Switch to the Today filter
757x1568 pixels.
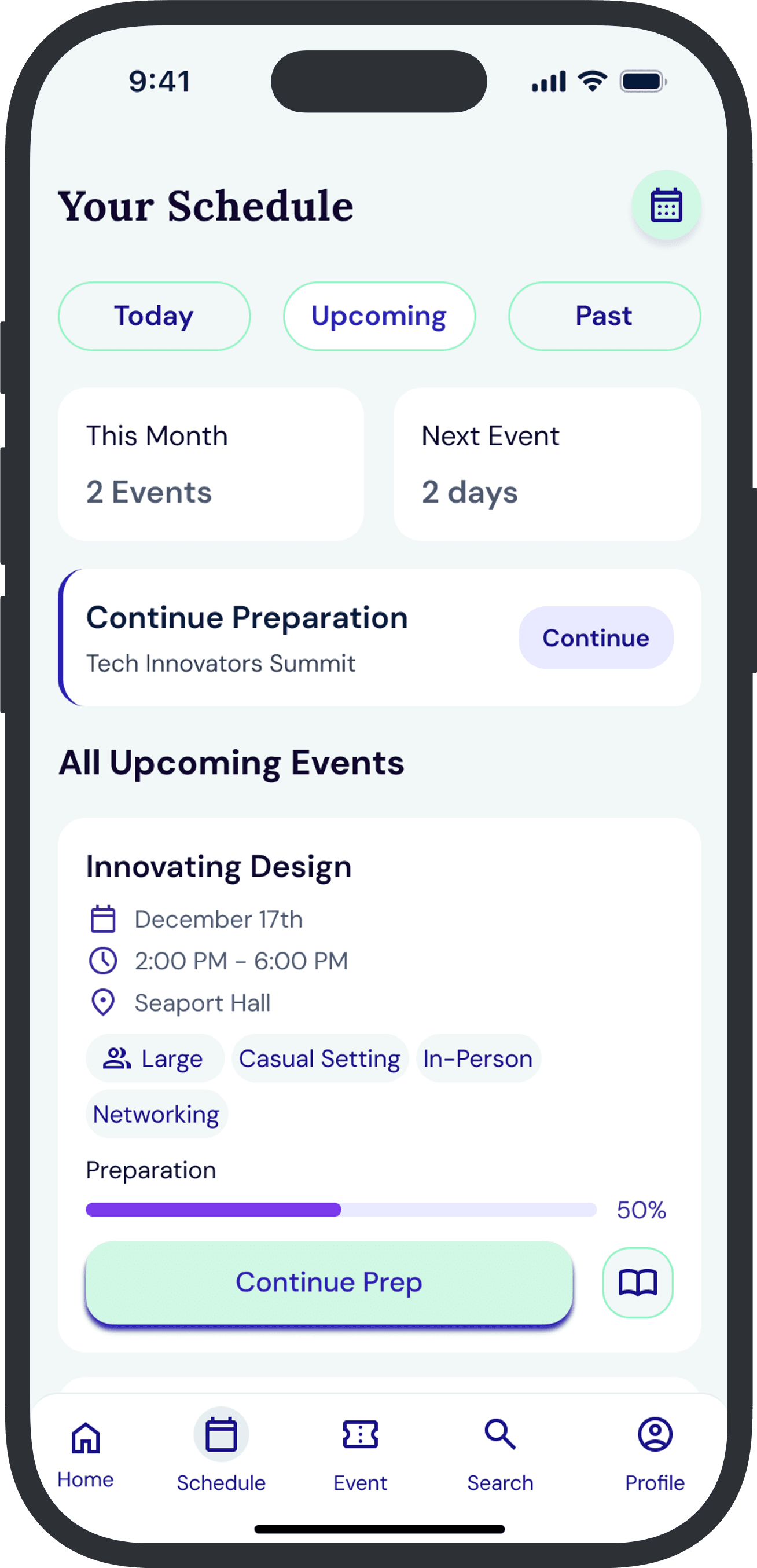click(154, 316)
